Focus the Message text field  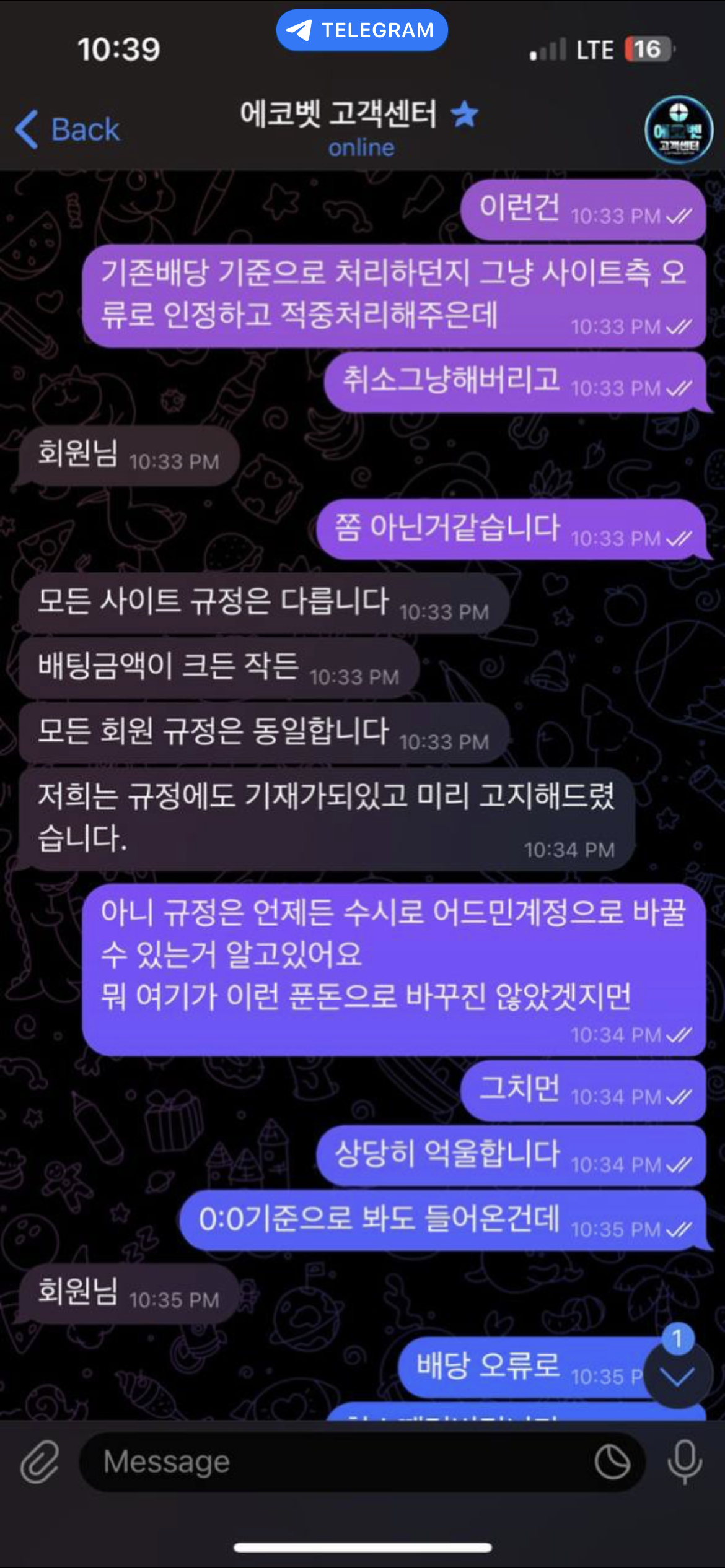pyautogui.click(x=335, y=1462)
